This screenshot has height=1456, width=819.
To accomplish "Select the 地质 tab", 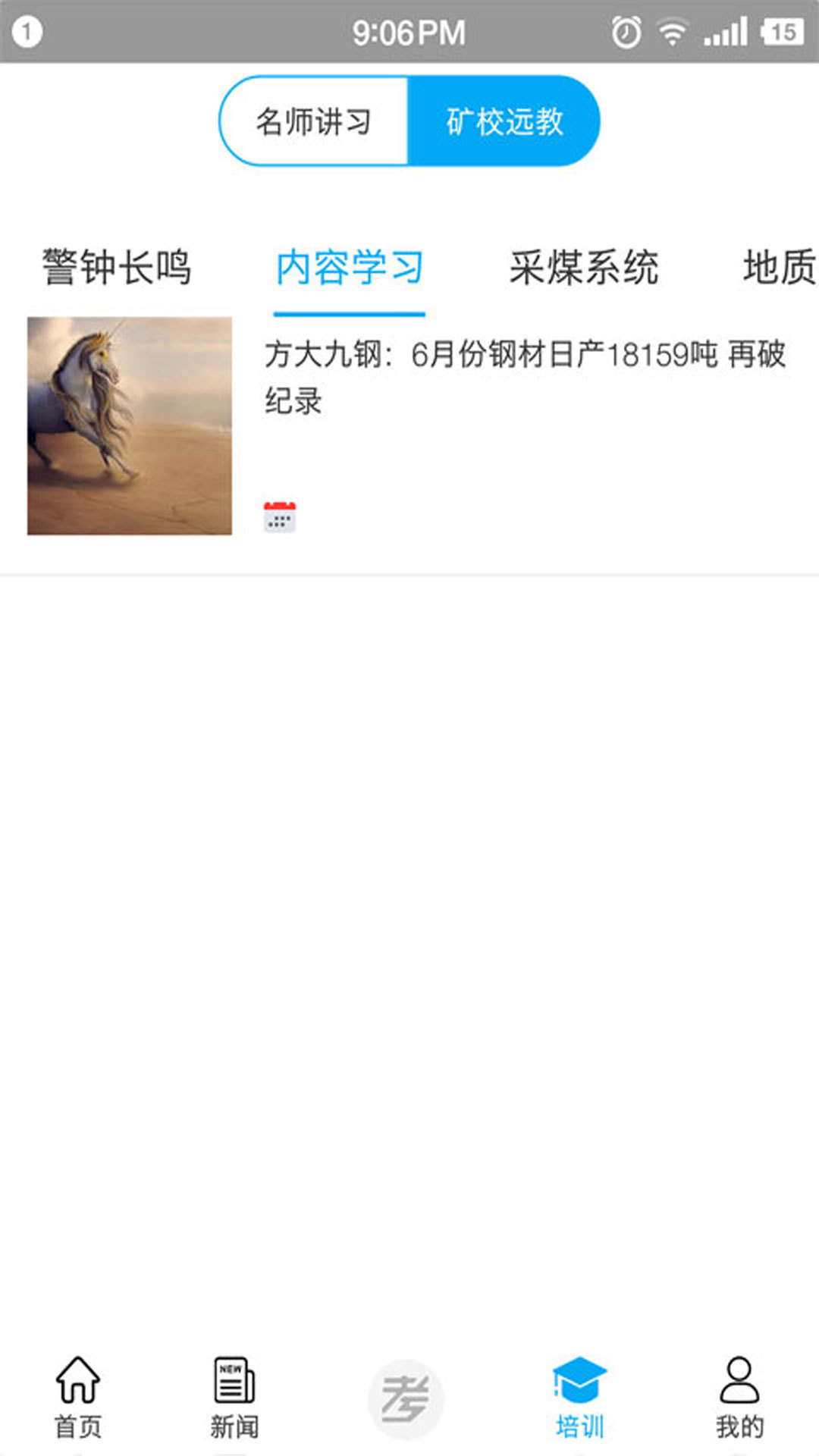I will point(778,267).
